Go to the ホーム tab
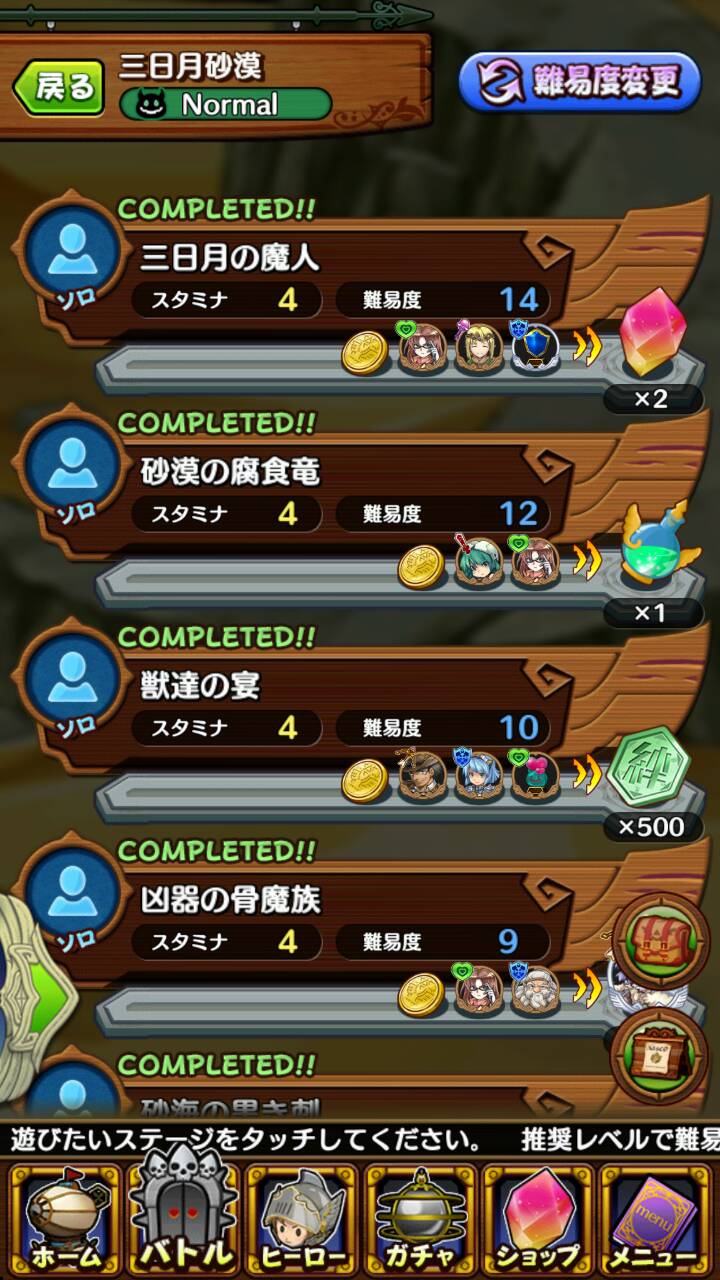This screenshot has width=720, height=1280. [65, 1220]
